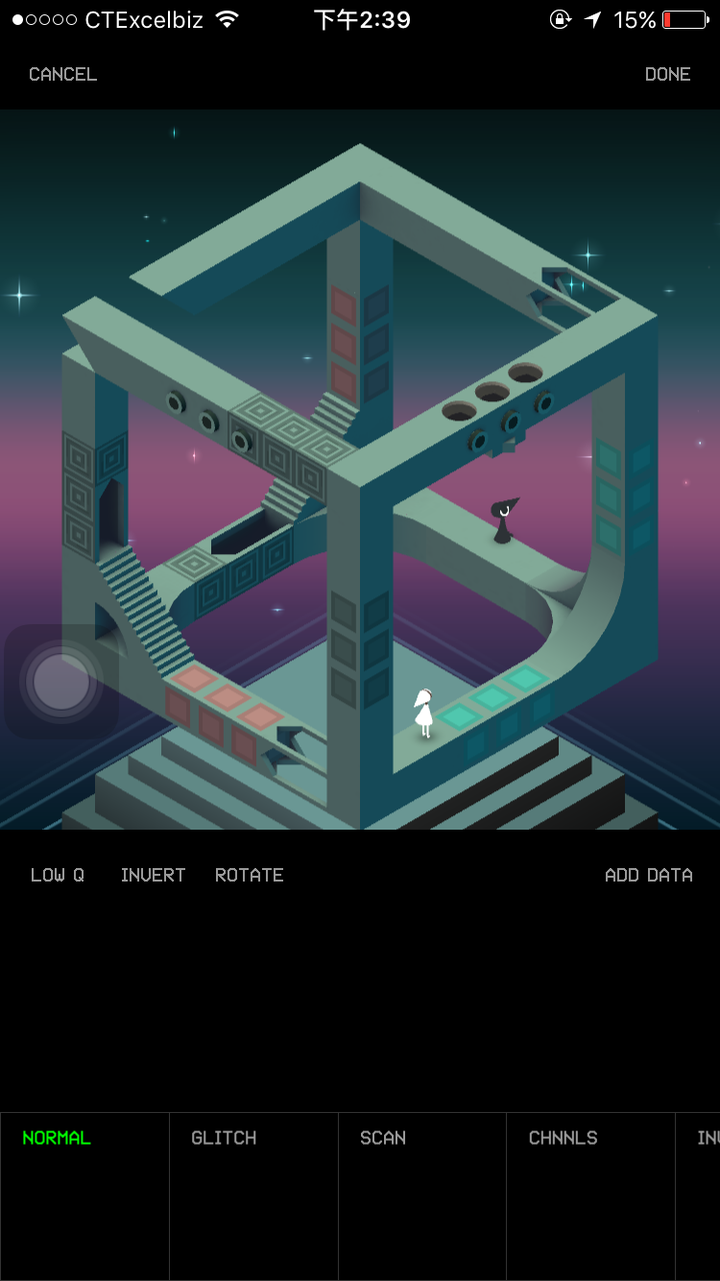The width and height of the screenshot is (720, 1281).
Task: Switch to the GLITCH filter
Action: (254, 1196)
